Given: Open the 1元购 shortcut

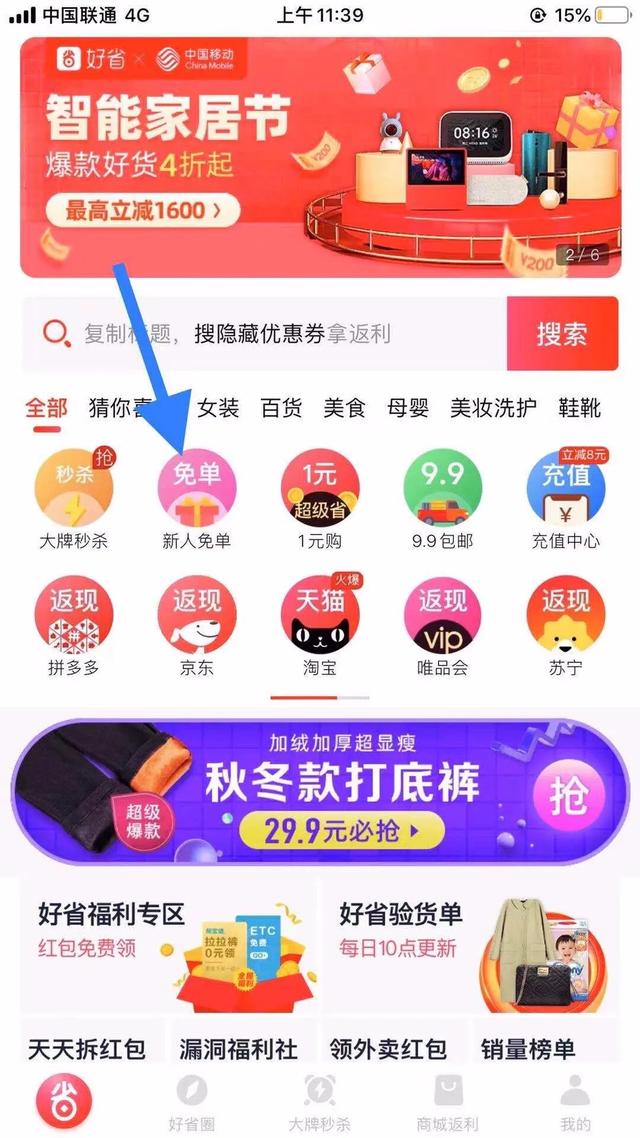Looking at the screenshot, I should [319, 497].
